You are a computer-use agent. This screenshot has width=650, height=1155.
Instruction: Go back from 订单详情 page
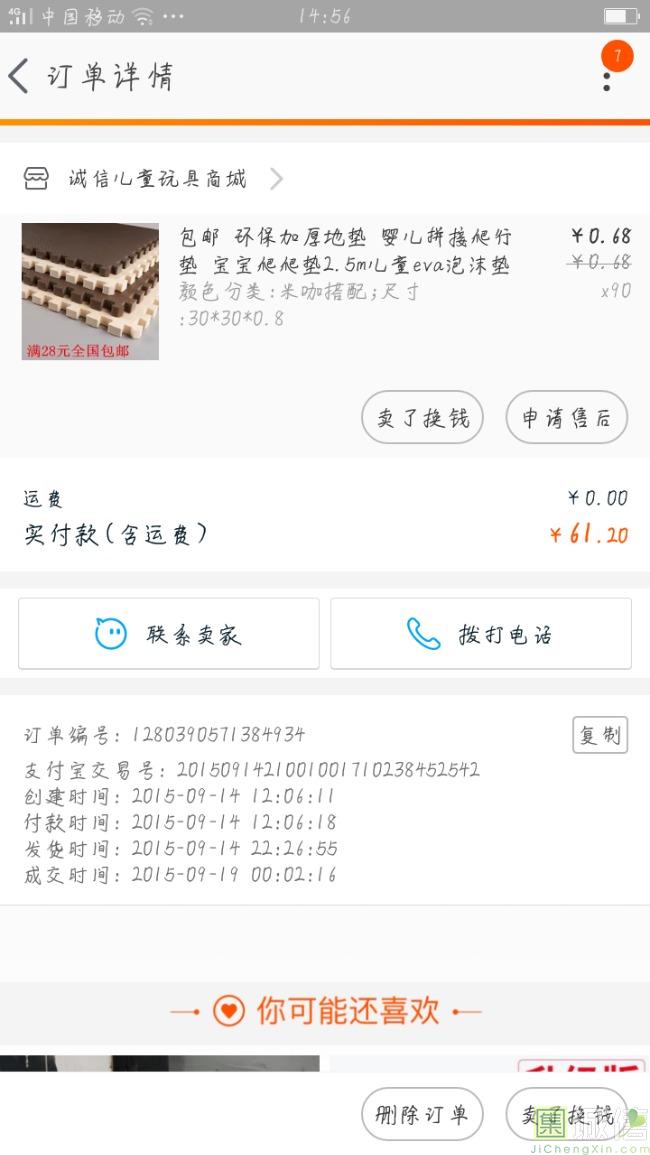point(20,76)
